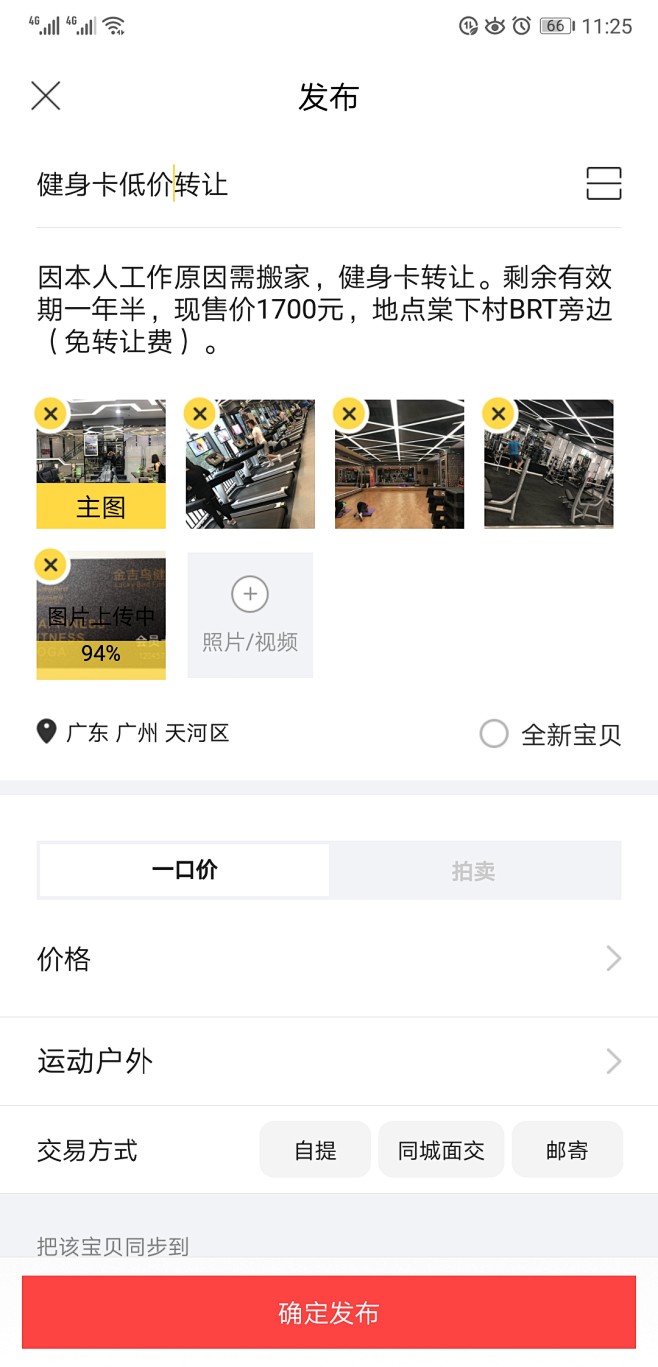The width and height of the screenshot is (658, 1367).
Task: Tap the scan icon beside the title
Action: (603, 184)
